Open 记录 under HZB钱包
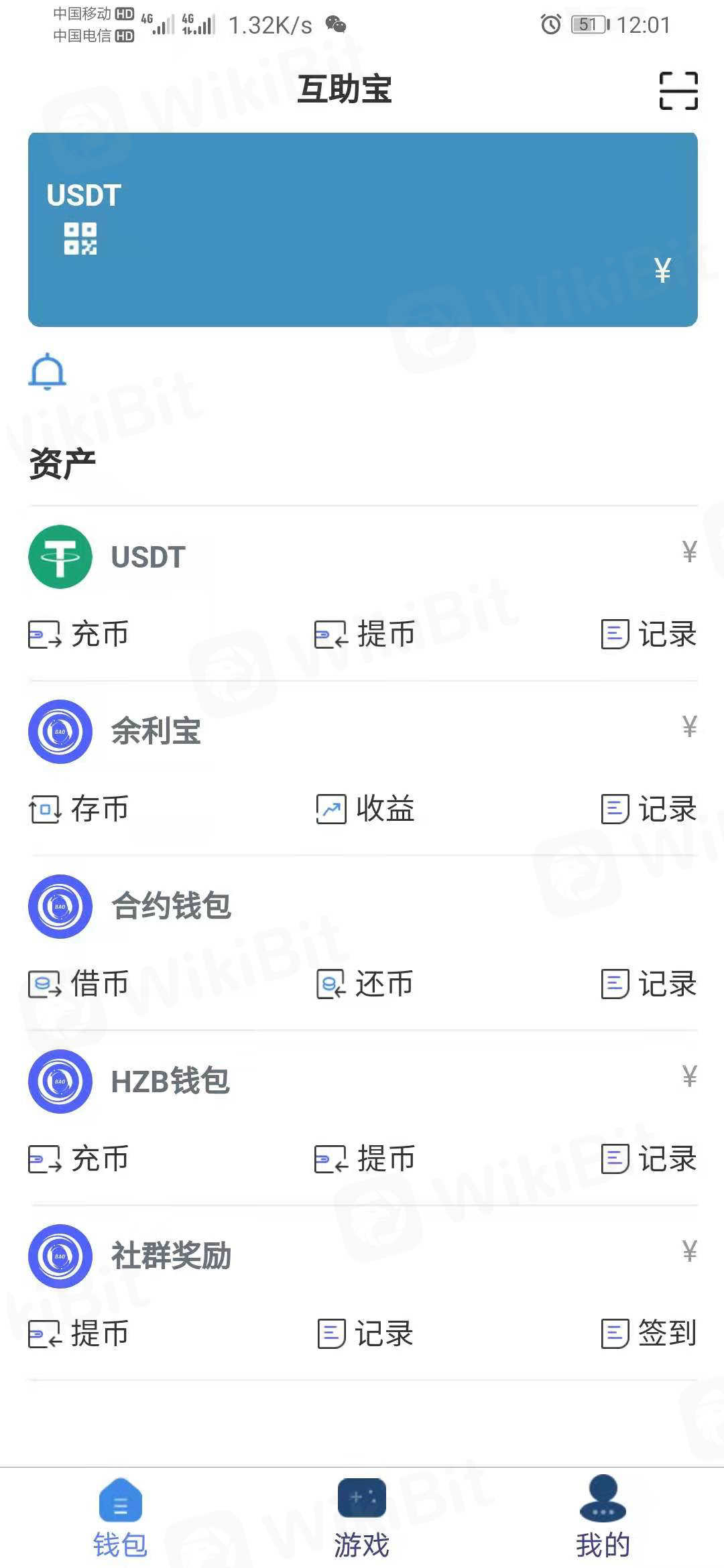 [x=649, y=1159]
